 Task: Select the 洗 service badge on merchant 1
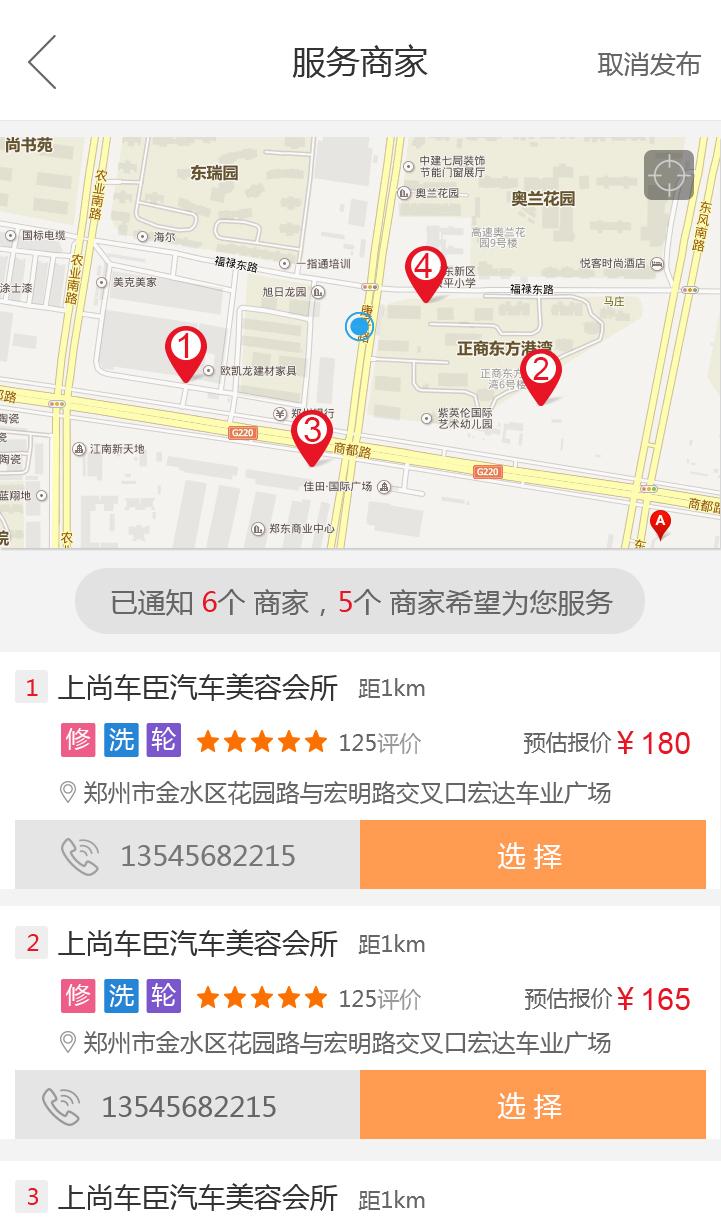tap(120, 740)
